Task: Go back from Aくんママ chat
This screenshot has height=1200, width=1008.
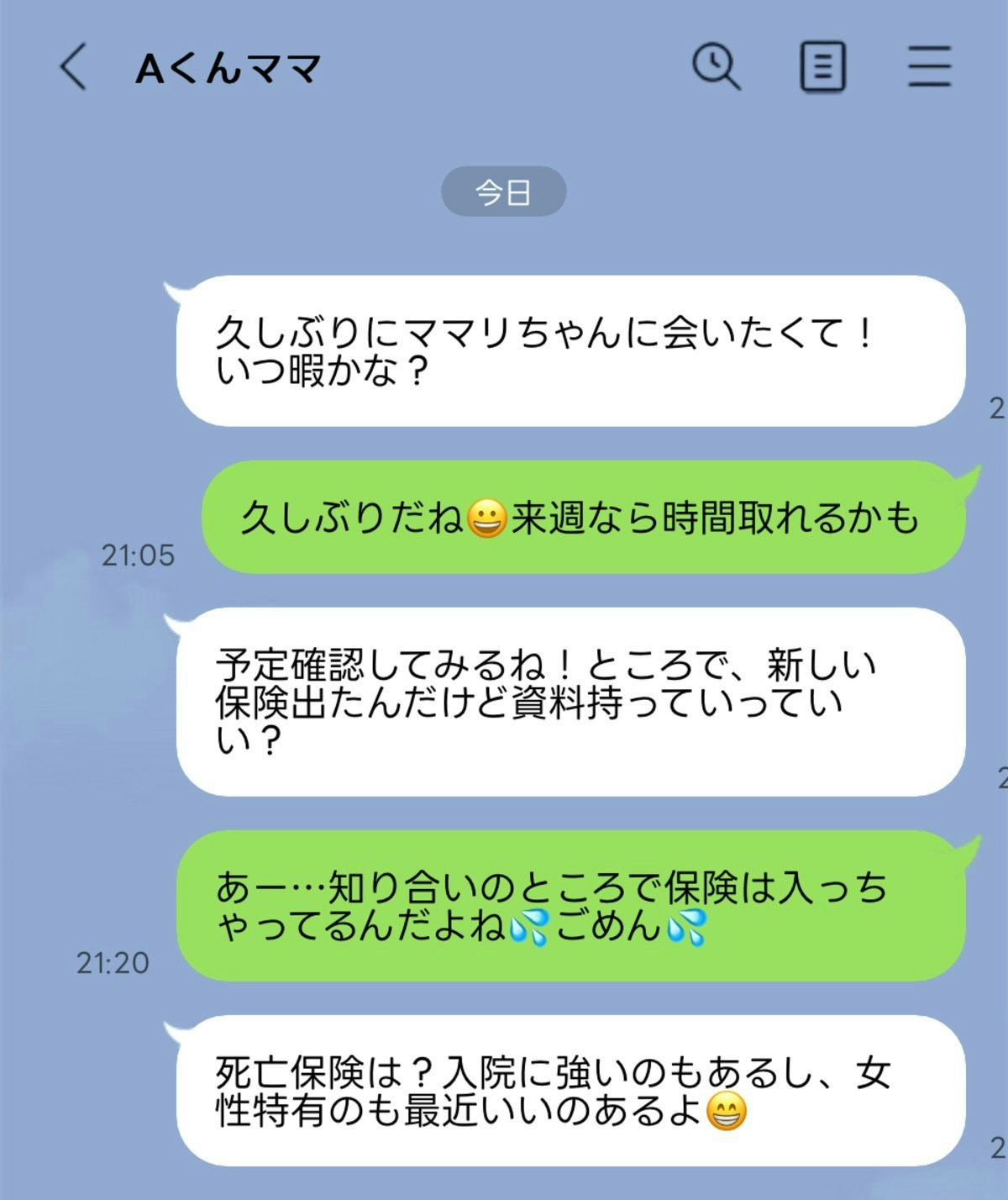Action: [73, 67]
